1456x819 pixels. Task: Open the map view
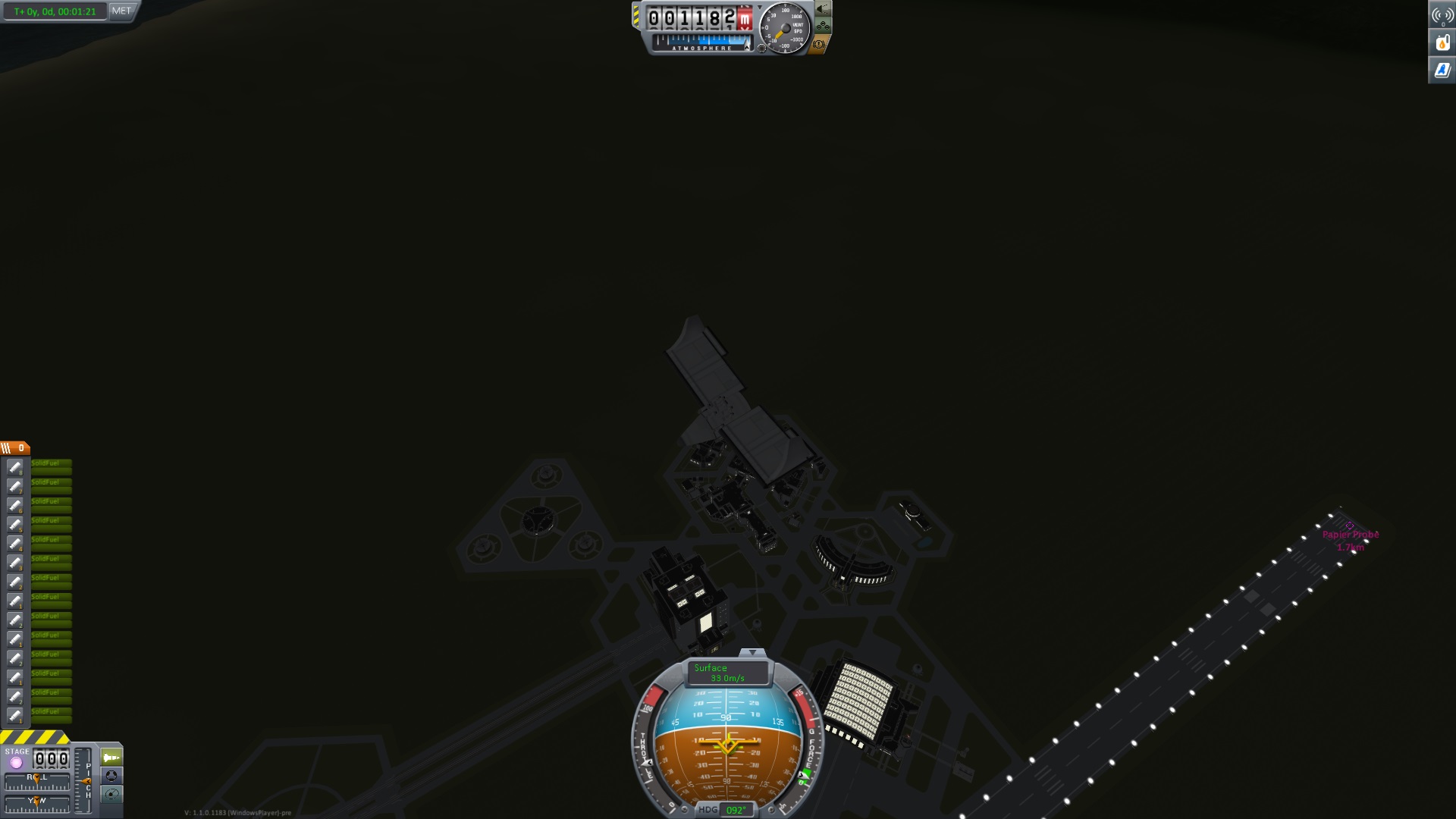[111, 795]
